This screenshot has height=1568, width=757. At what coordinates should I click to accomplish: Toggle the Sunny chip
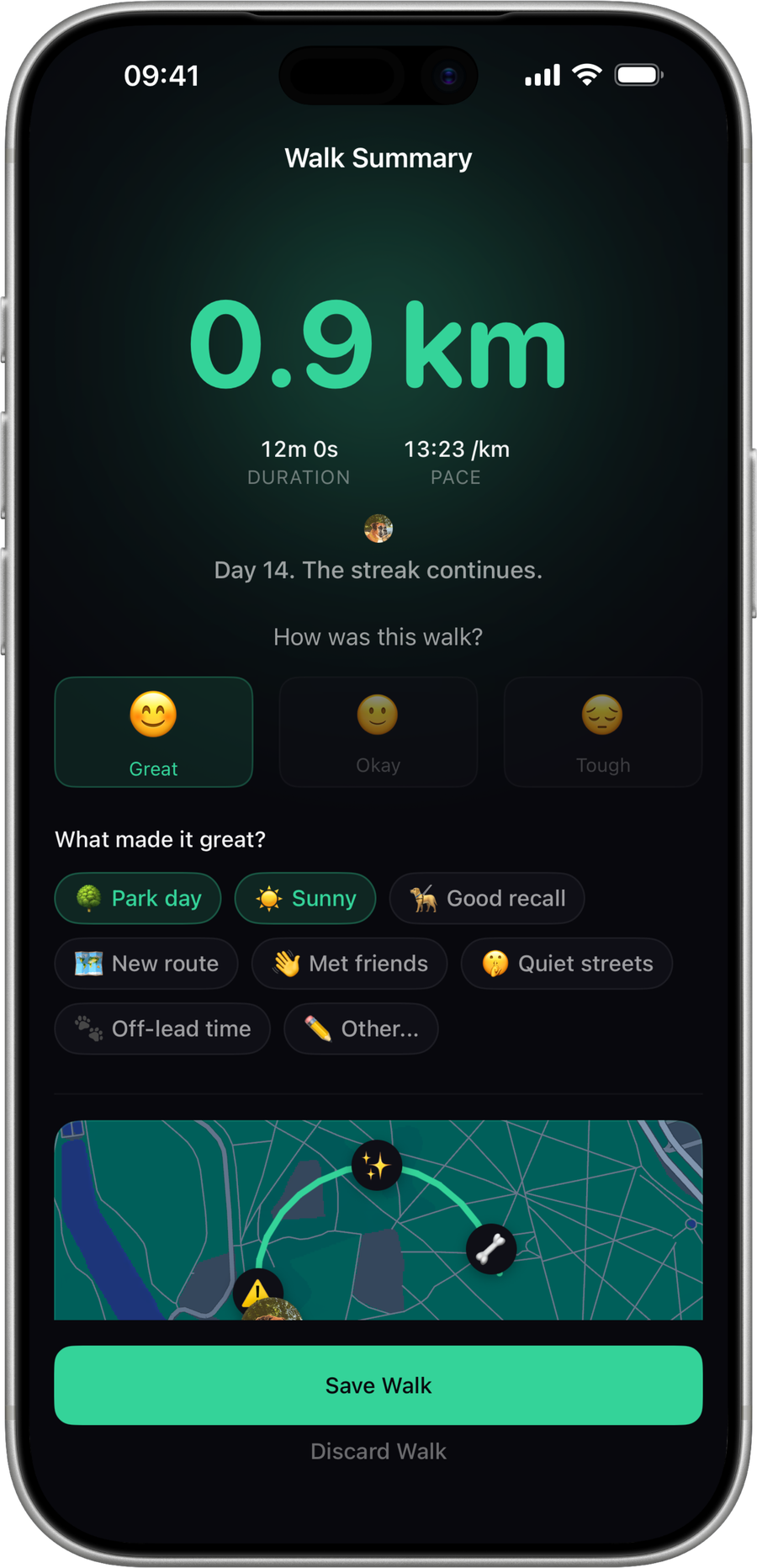305,898
